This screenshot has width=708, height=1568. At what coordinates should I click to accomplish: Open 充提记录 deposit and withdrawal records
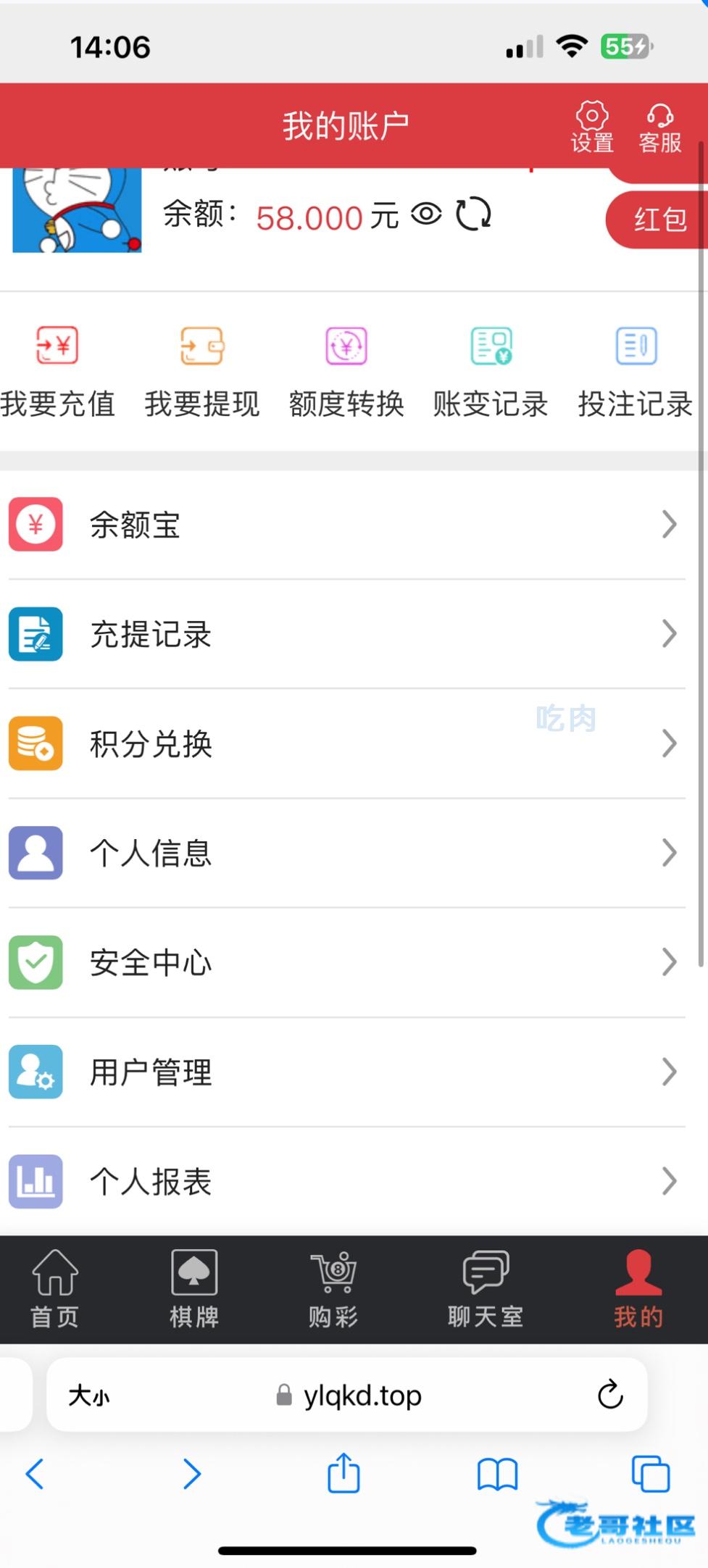tap(346, 634)
